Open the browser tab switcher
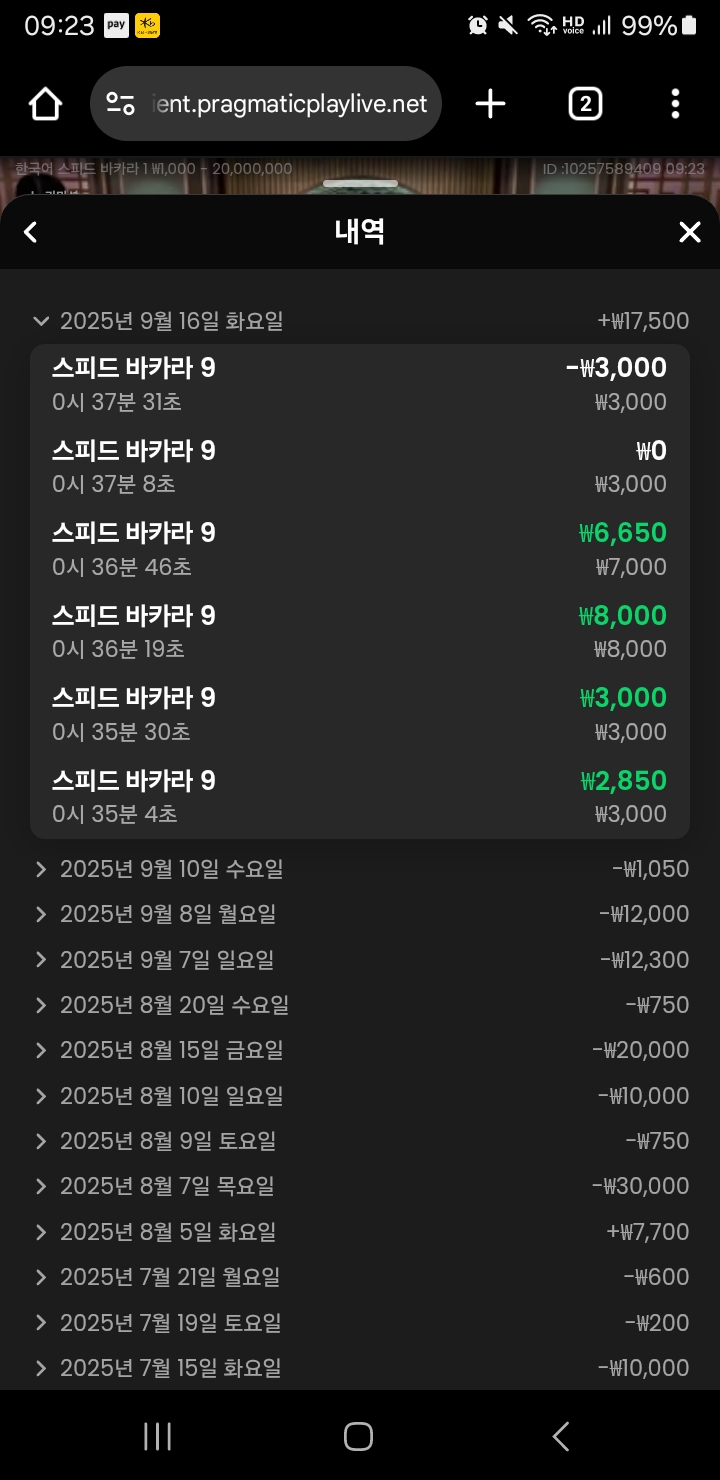The width and height of the screenshot is (720, 1480). pos(585,104)
